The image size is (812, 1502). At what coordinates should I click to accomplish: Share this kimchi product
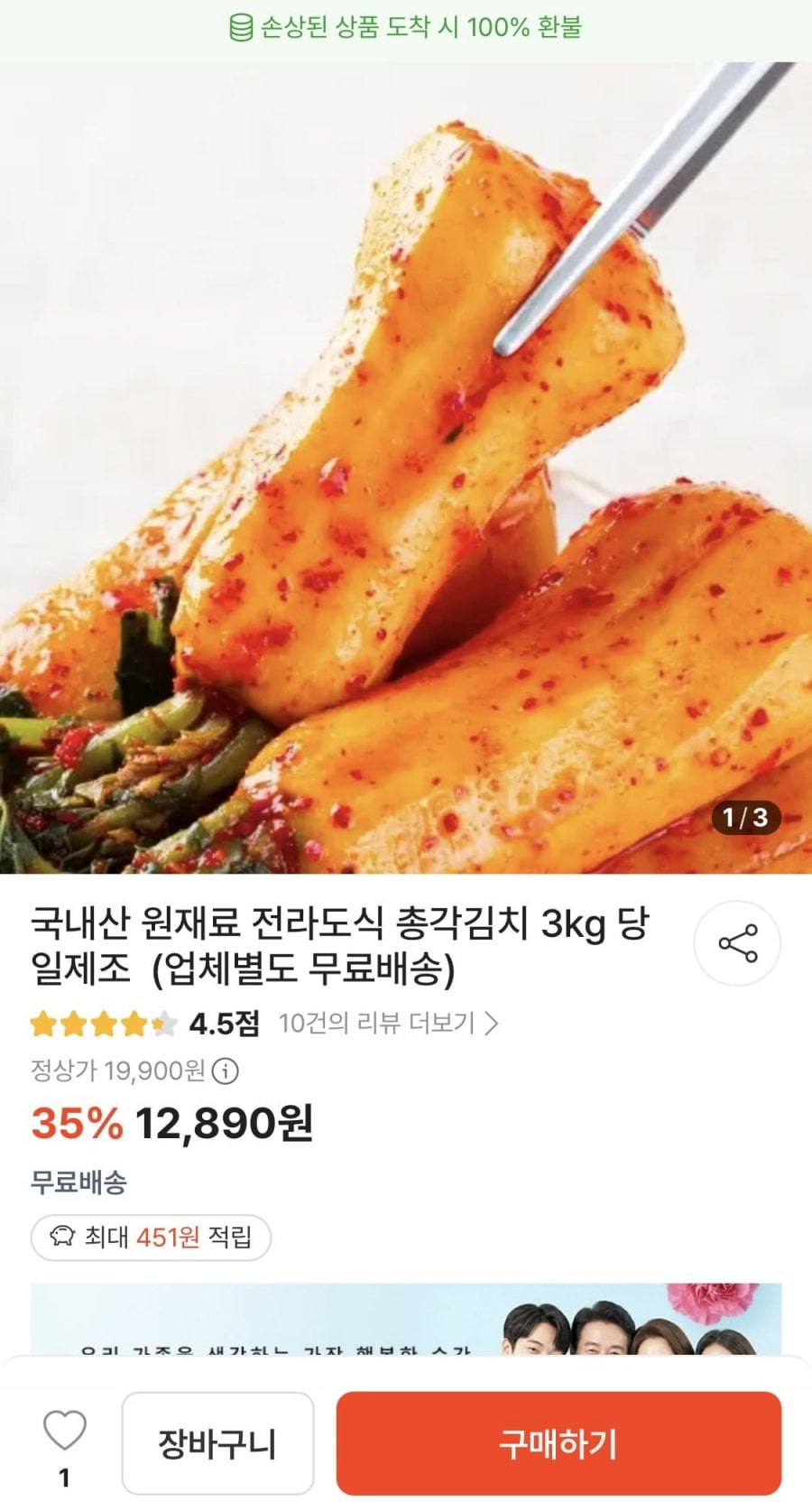737,943
